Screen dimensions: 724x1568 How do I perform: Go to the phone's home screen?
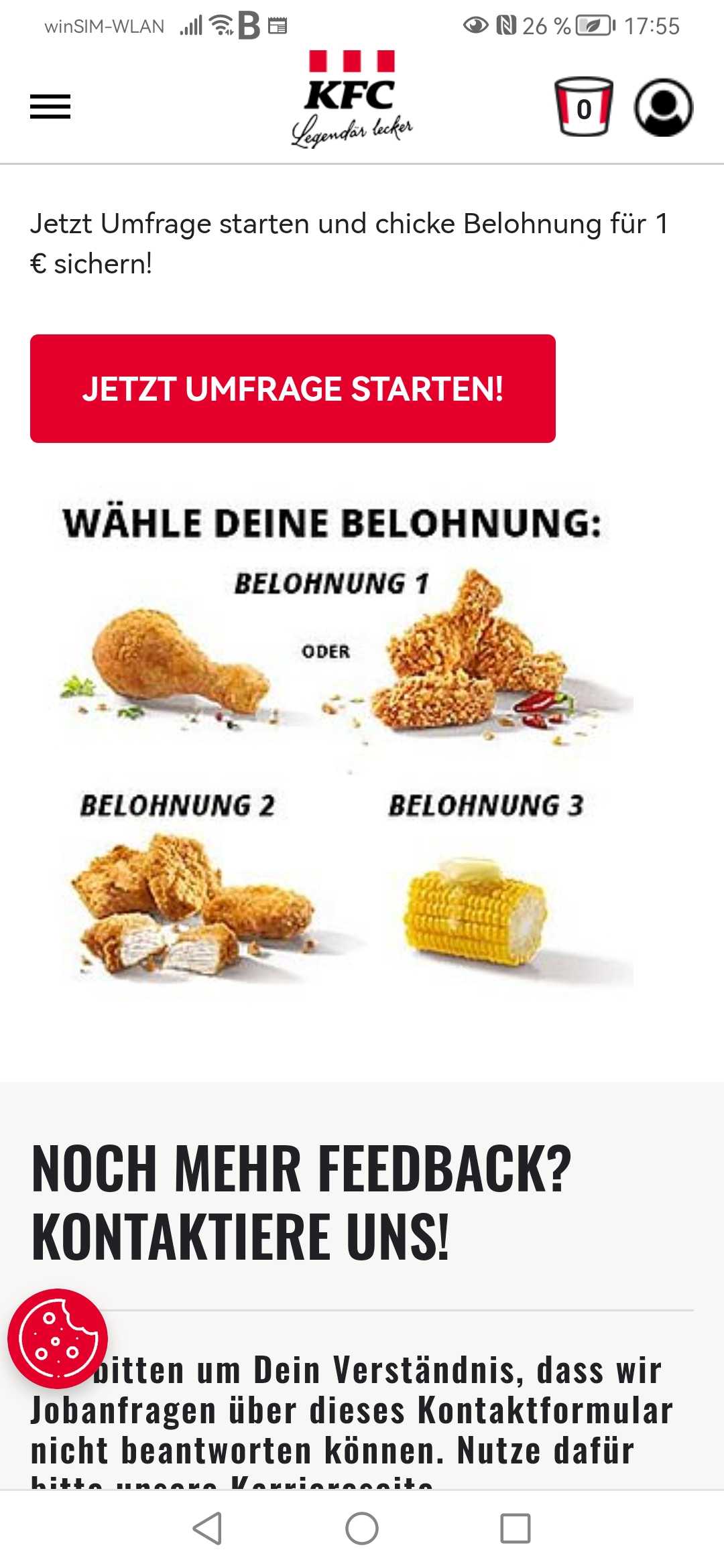click(362, 1528)
